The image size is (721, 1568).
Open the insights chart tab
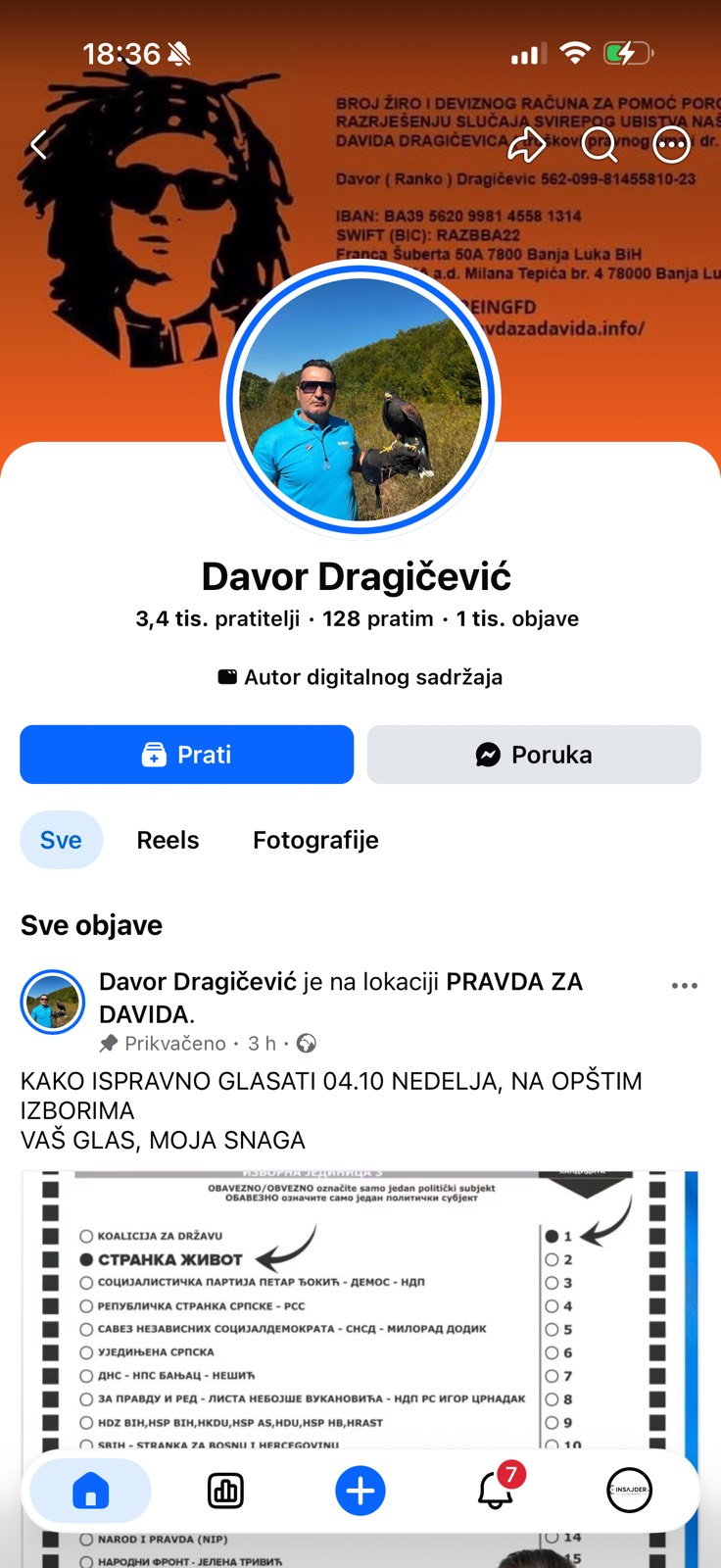tap(225, 1492)
